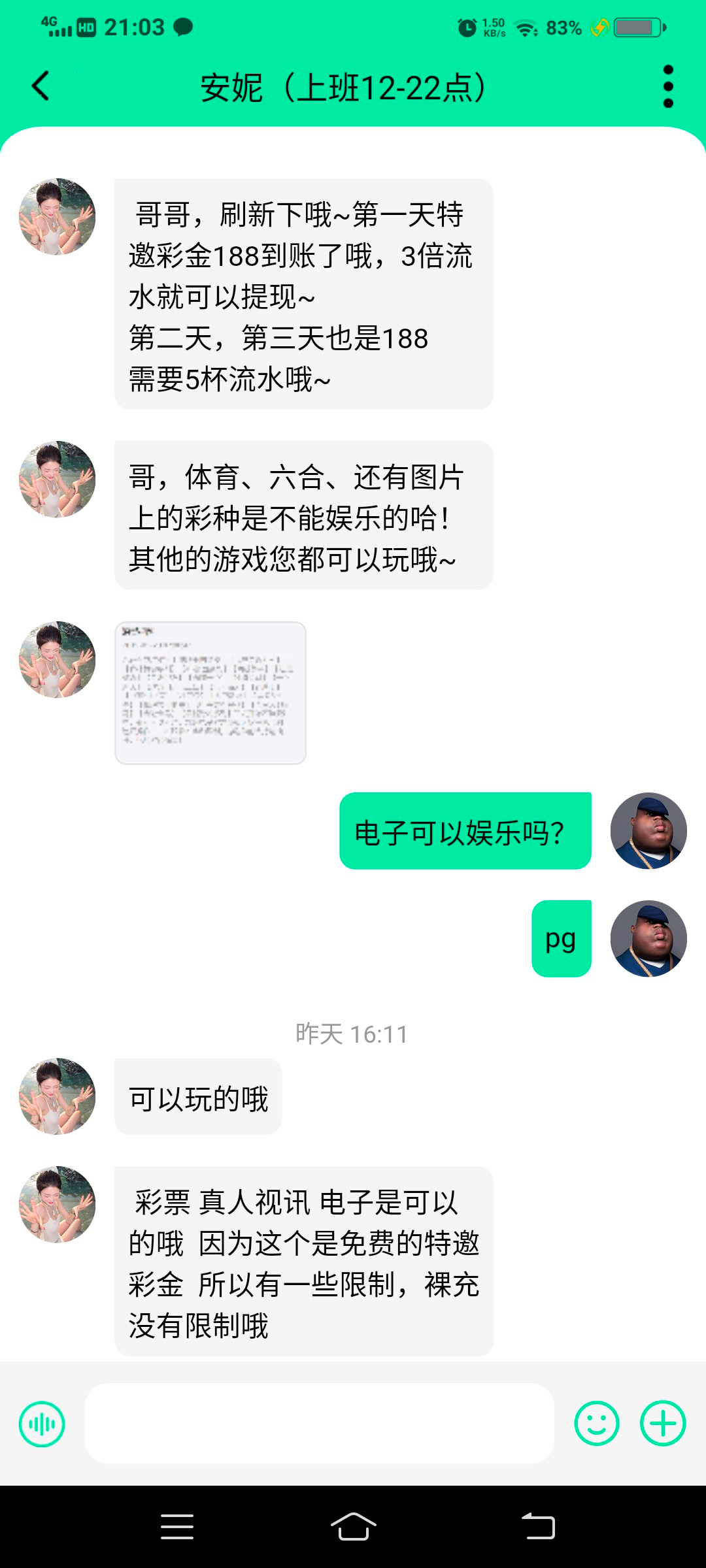
Task: Open the three-dot overflow menu
Action: tap(667, 86)
